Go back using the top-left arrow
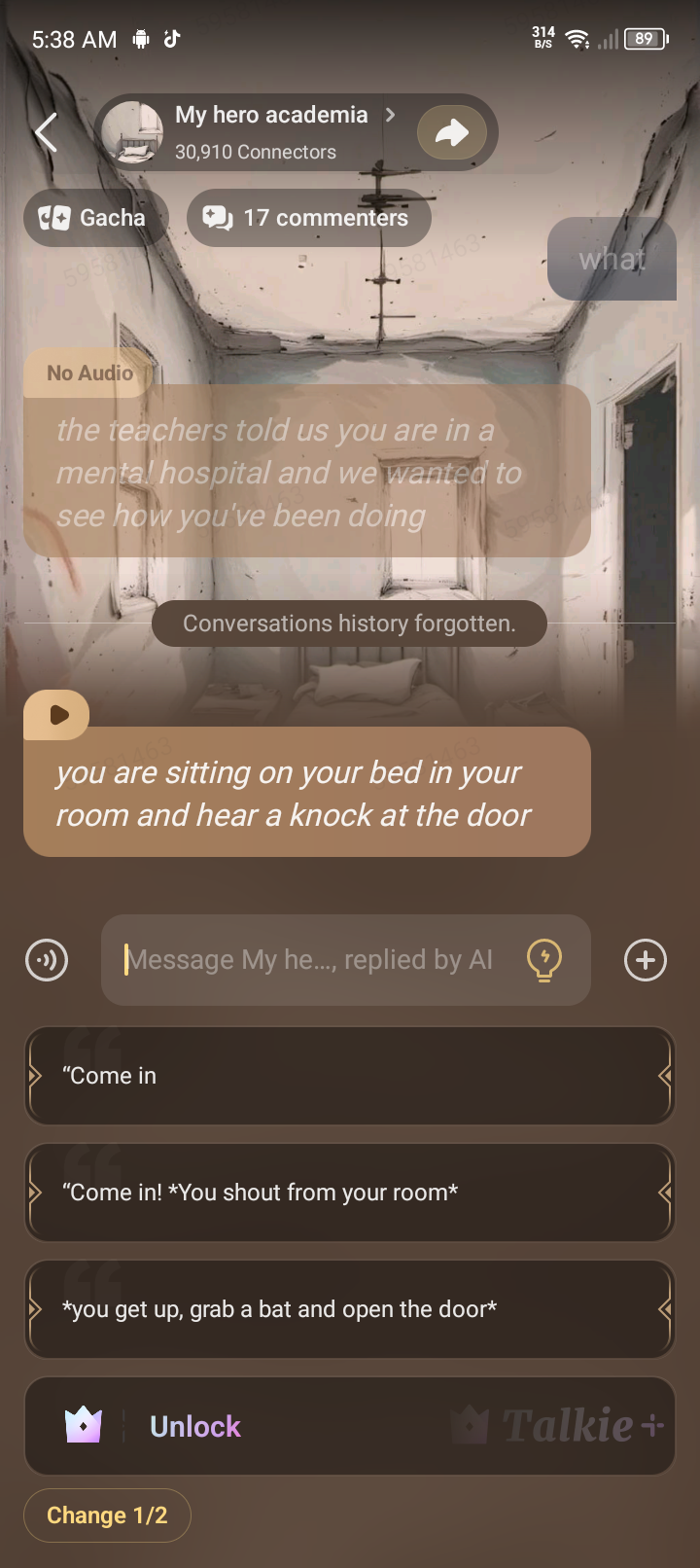 (46, 132)
